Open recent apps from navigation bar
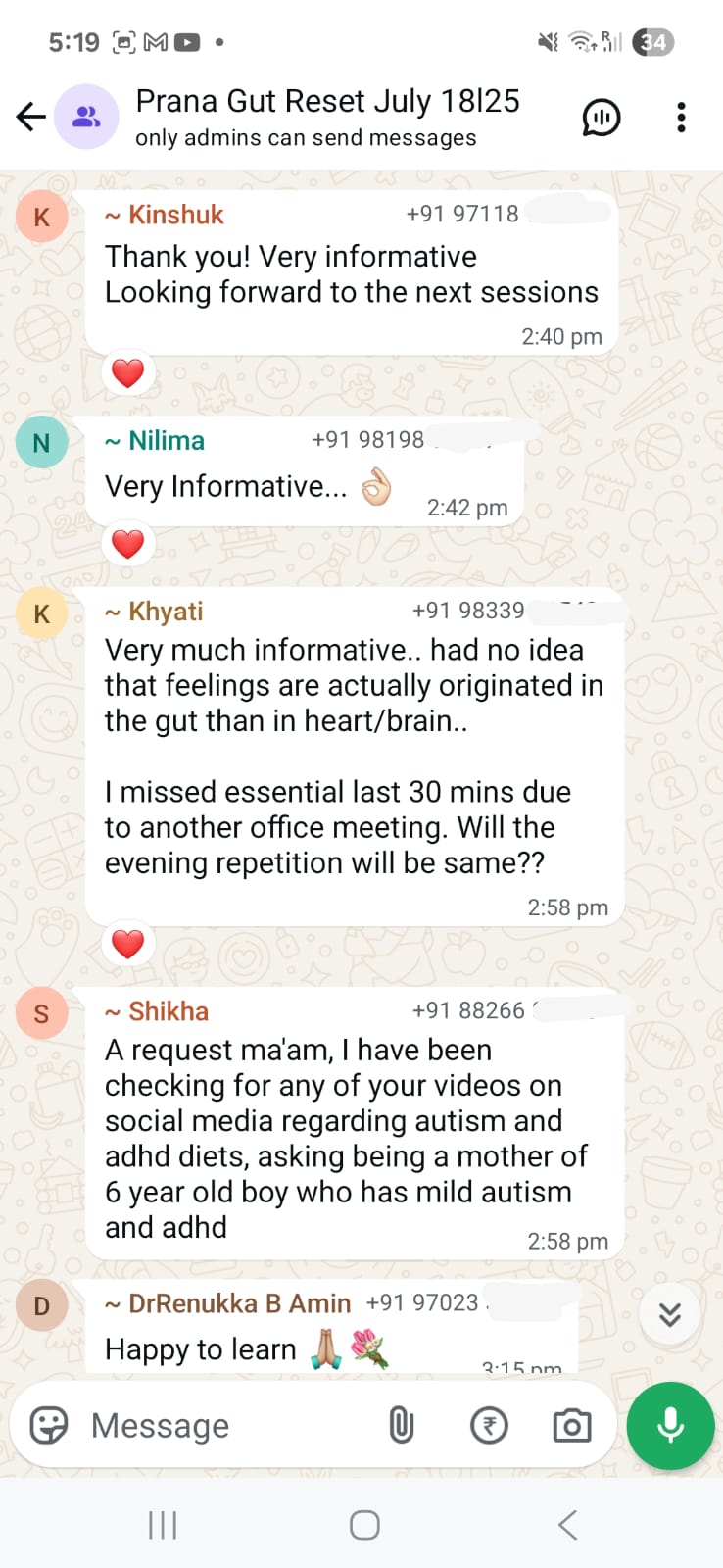This screenshot has width=723, height=1568. (x=163, y=1525)
